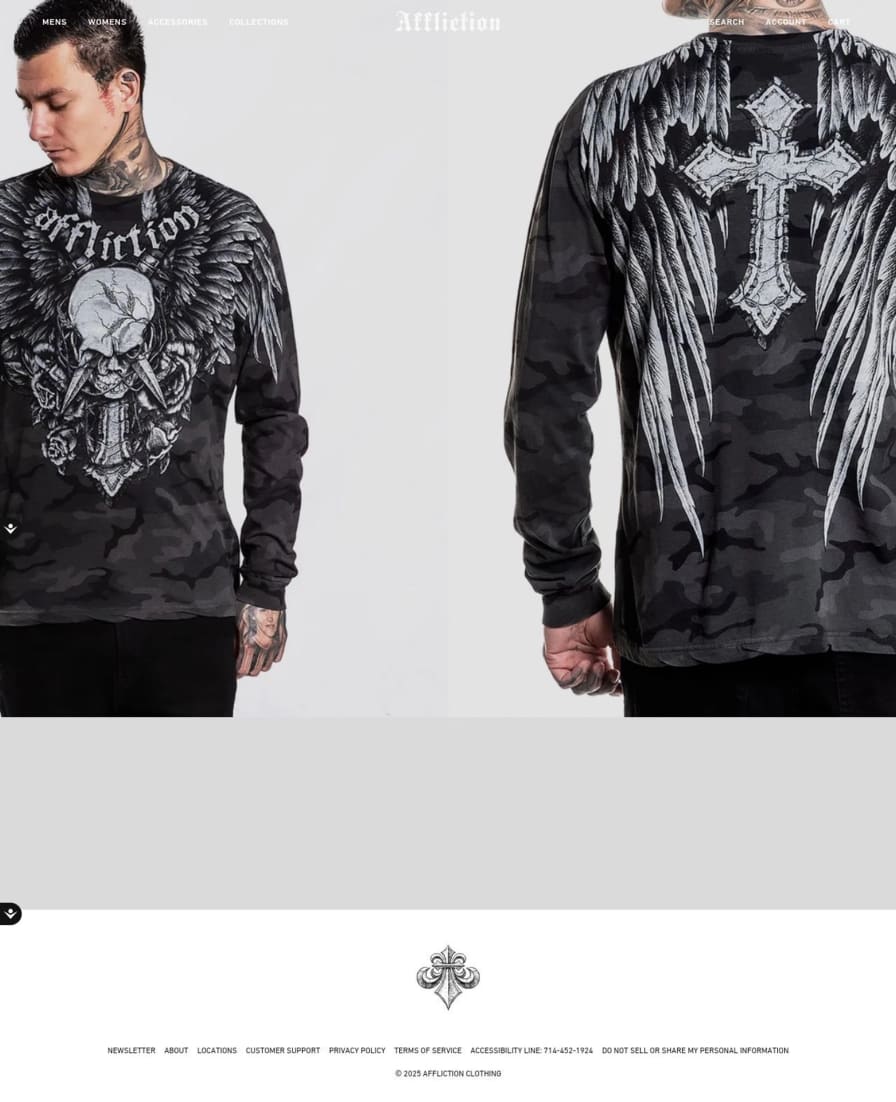
Task: Call the Accessibility Line 714-452-1924
Action: pyautogui.click(x=531, y=1051)
